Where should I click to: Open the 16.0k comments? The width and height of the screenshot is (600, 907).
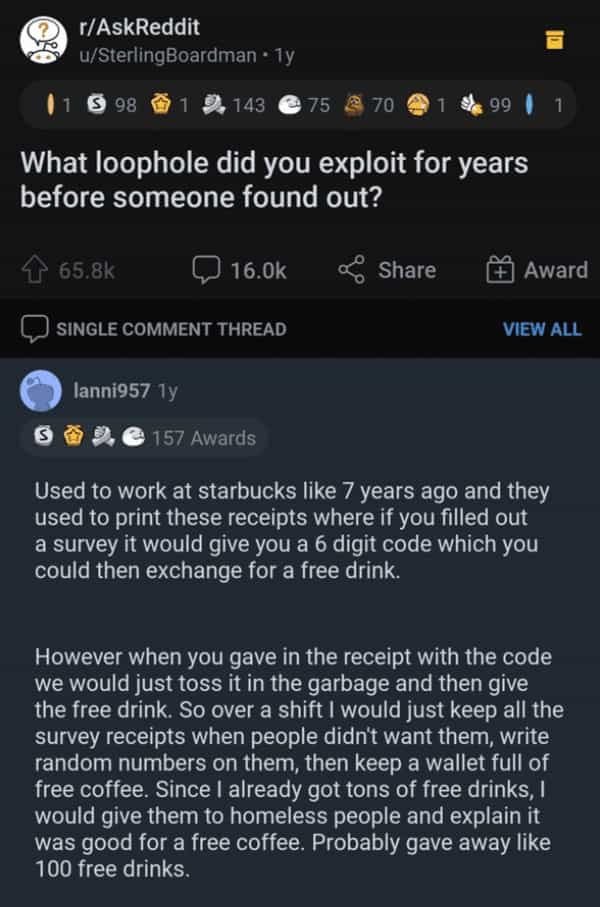tap(240, 270)
